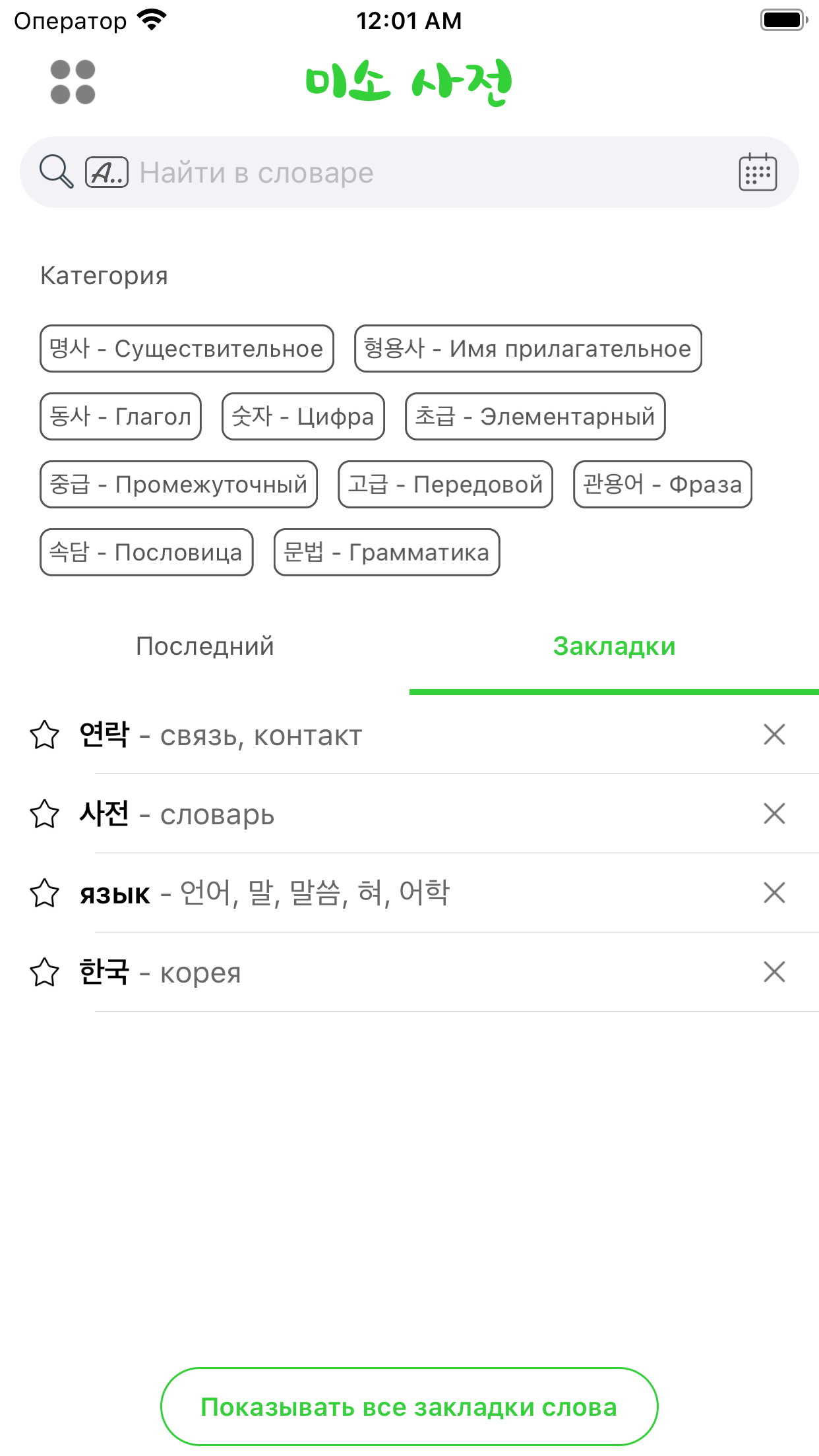Delete the язык bookmark entry
The image size is (819, 1456).
point(773,894)
